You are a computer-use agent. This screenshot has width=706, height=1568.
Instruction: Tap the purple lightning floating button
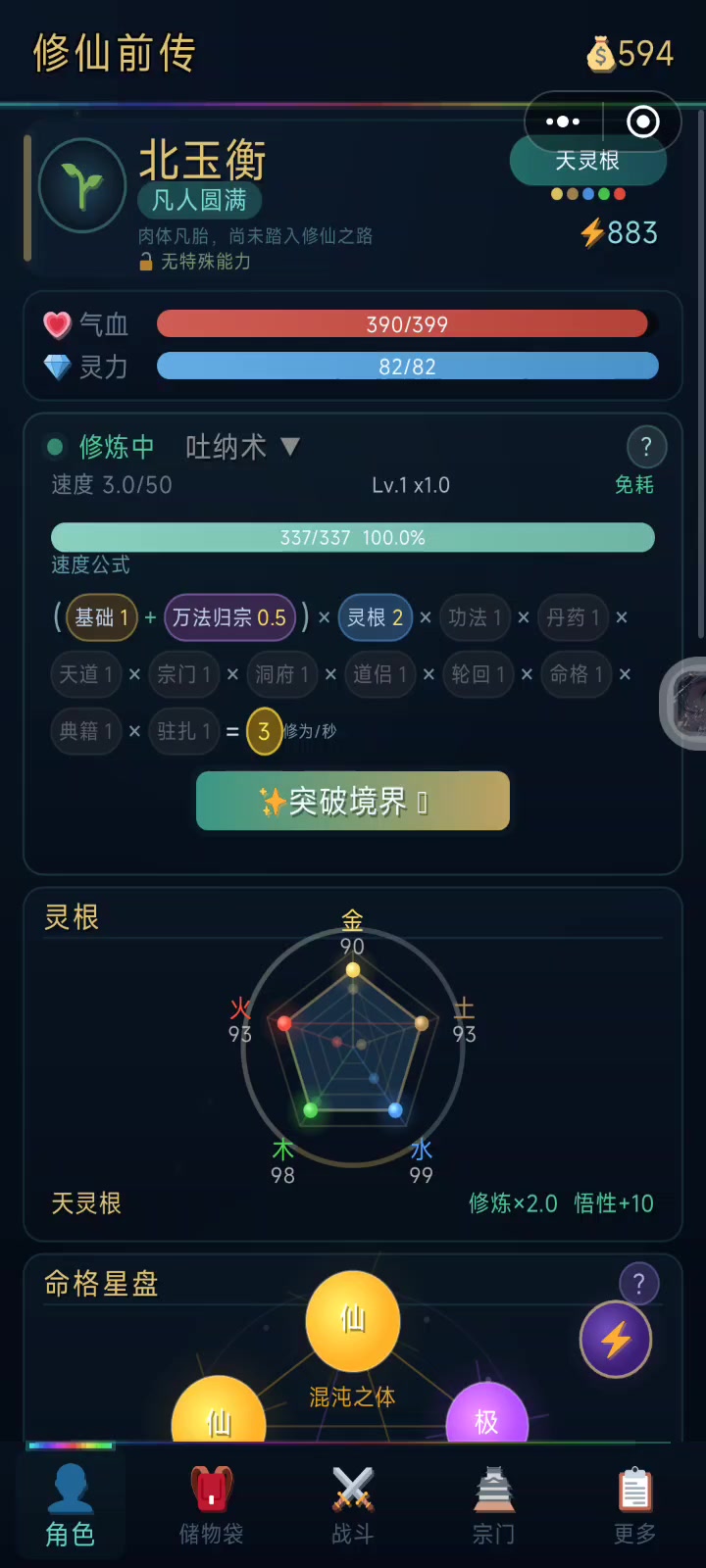(x=616, y=1339)
